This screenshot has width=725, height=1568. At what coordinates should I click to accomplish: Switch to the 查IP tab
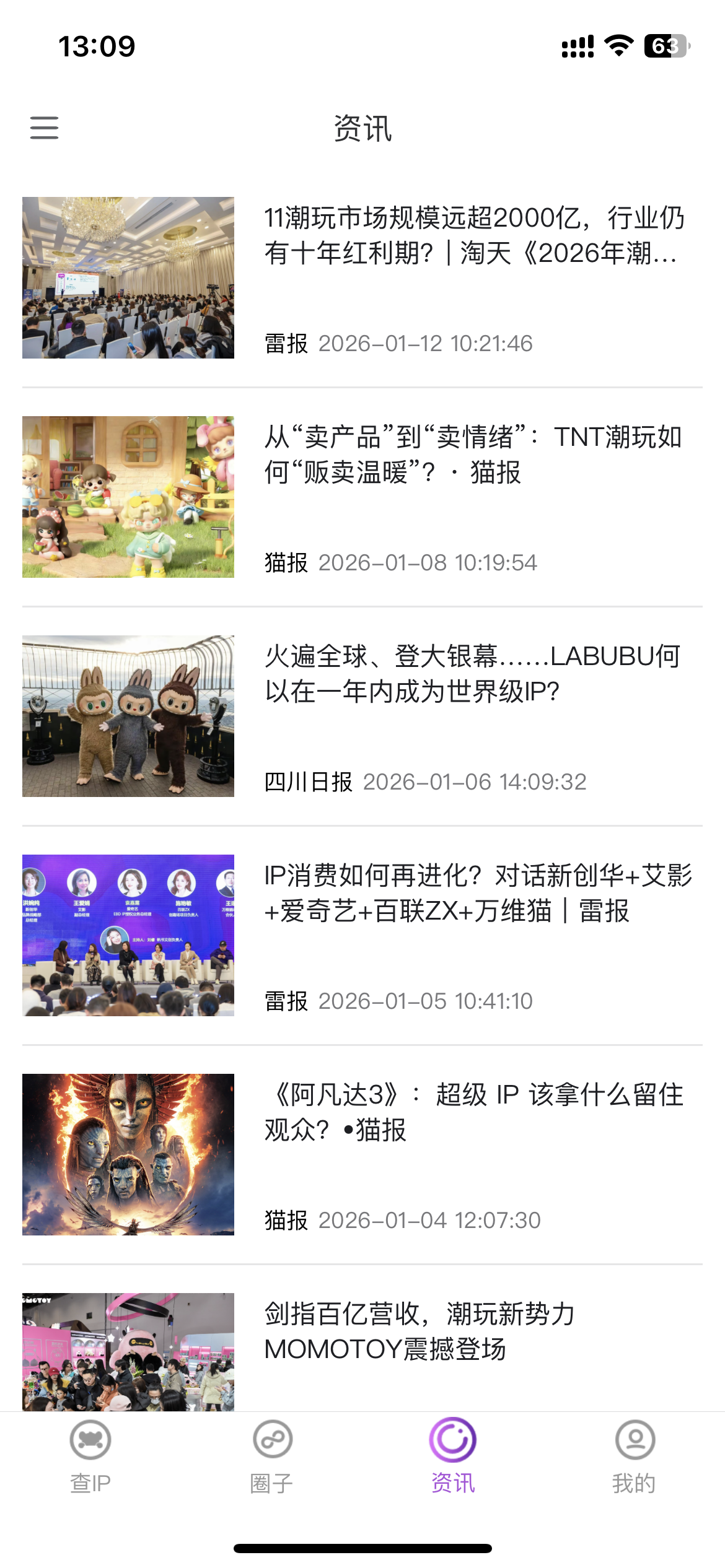coord(90,1457)
